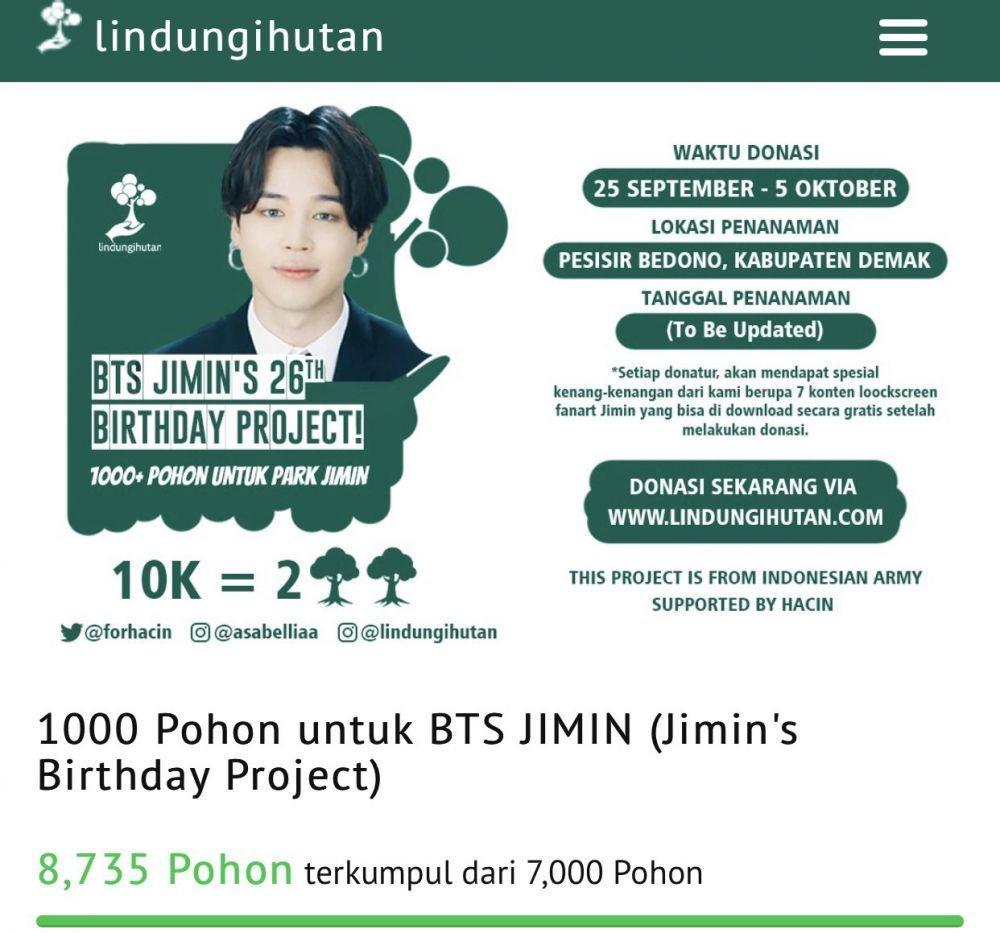
Task: Open the Jimin birthday campaign banner
Action: (x=500, y=375)
